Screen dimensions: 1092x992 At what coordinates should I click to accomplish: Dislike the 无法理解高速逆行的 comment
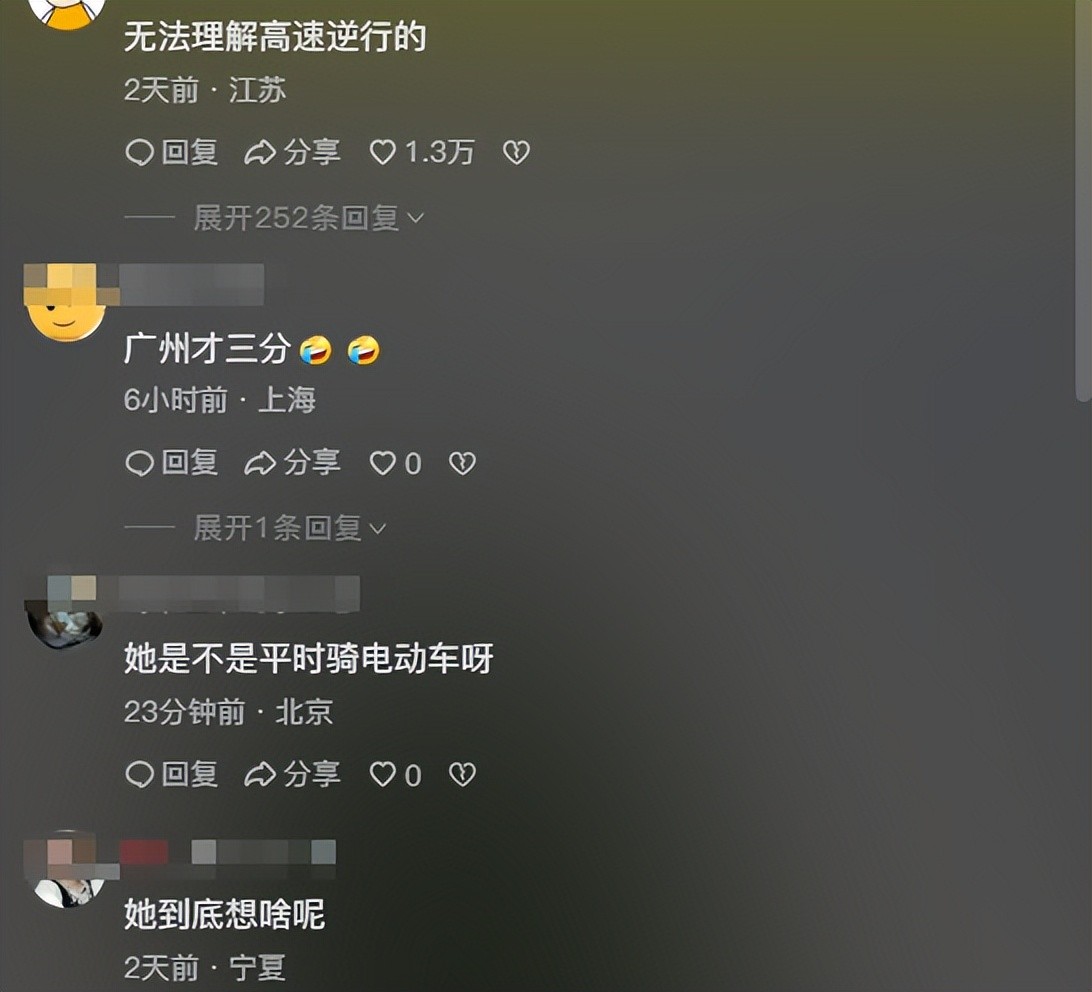515,152
